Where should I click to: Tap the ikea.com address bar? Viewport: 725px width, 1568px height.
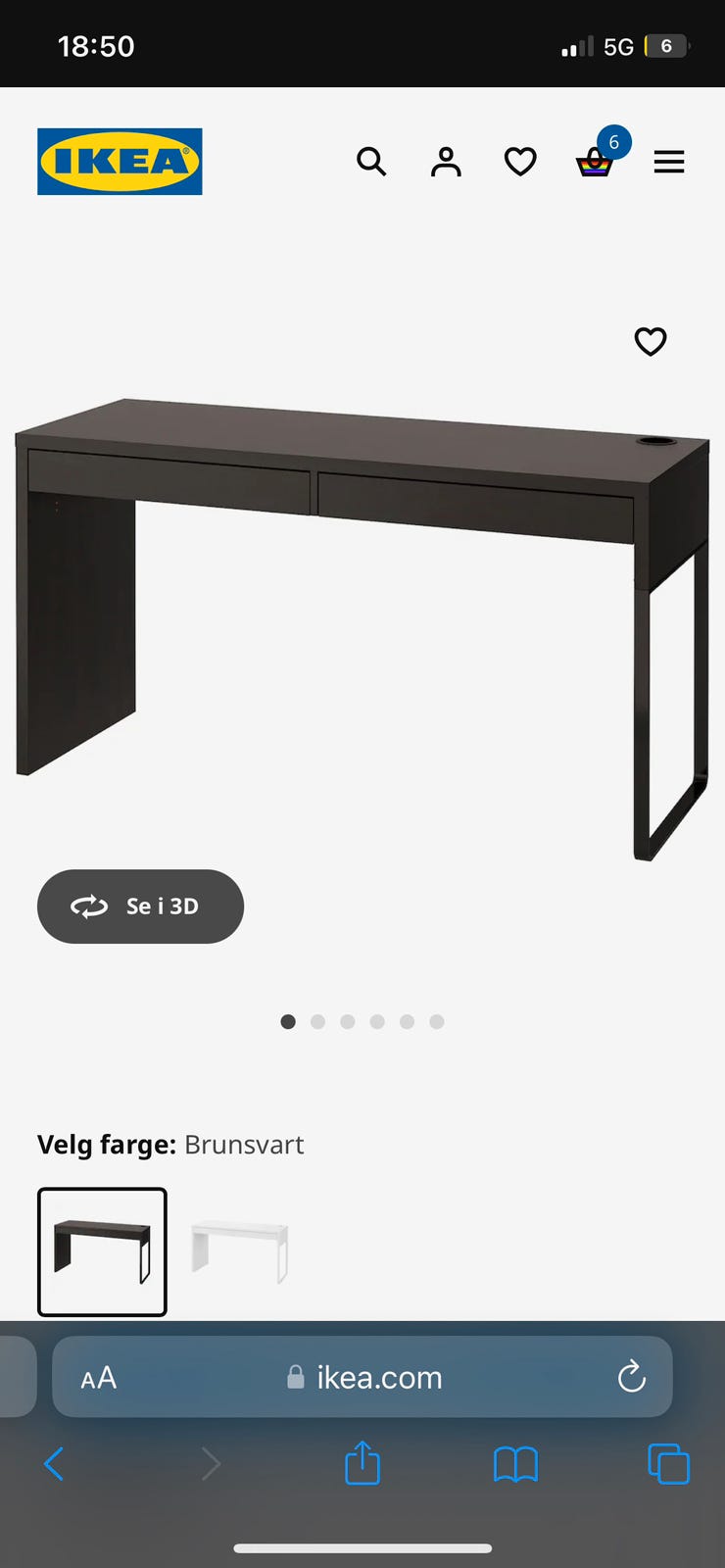click(x=378, y=1378)
